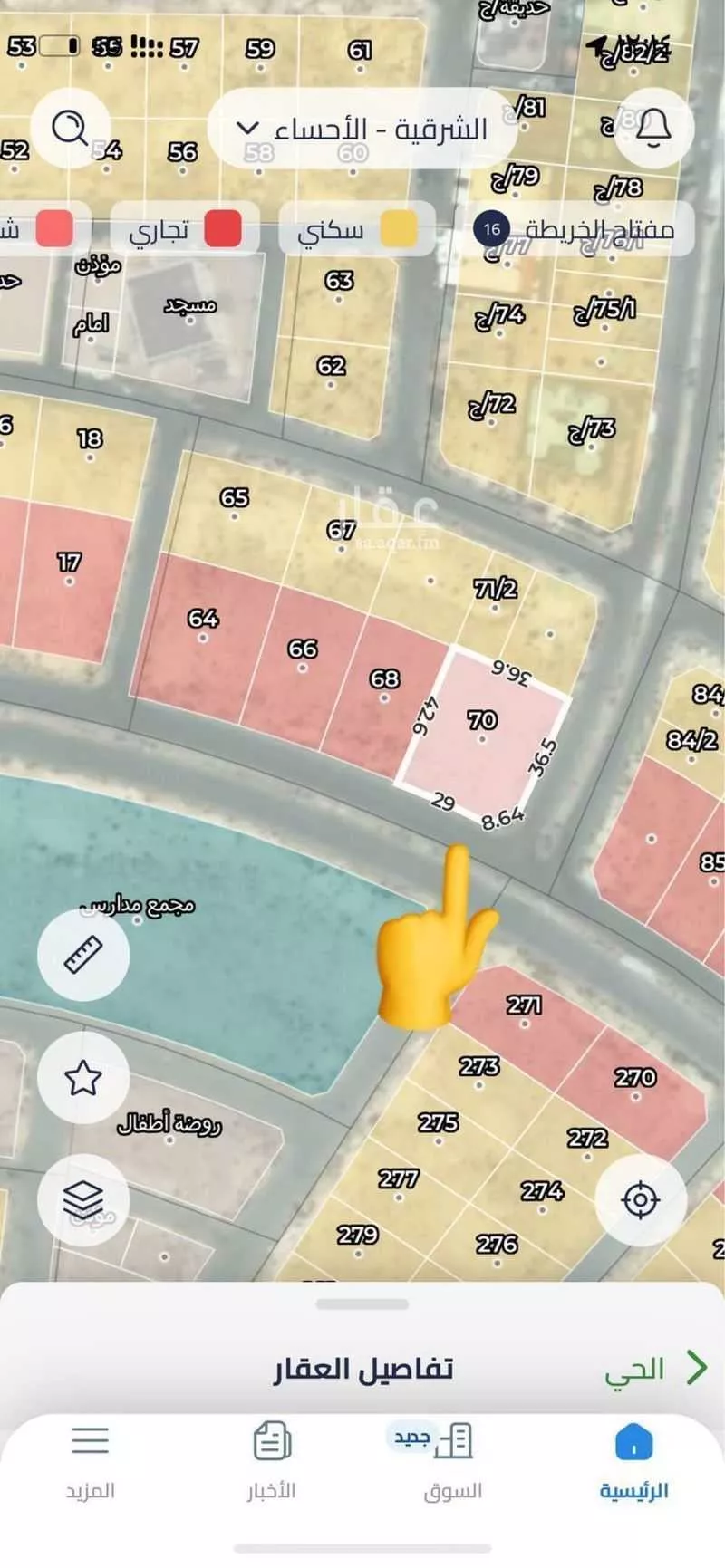Expand the الشرقية - الأحساء region dropdown
The image size is (725, 1568).
coord(362,129)
